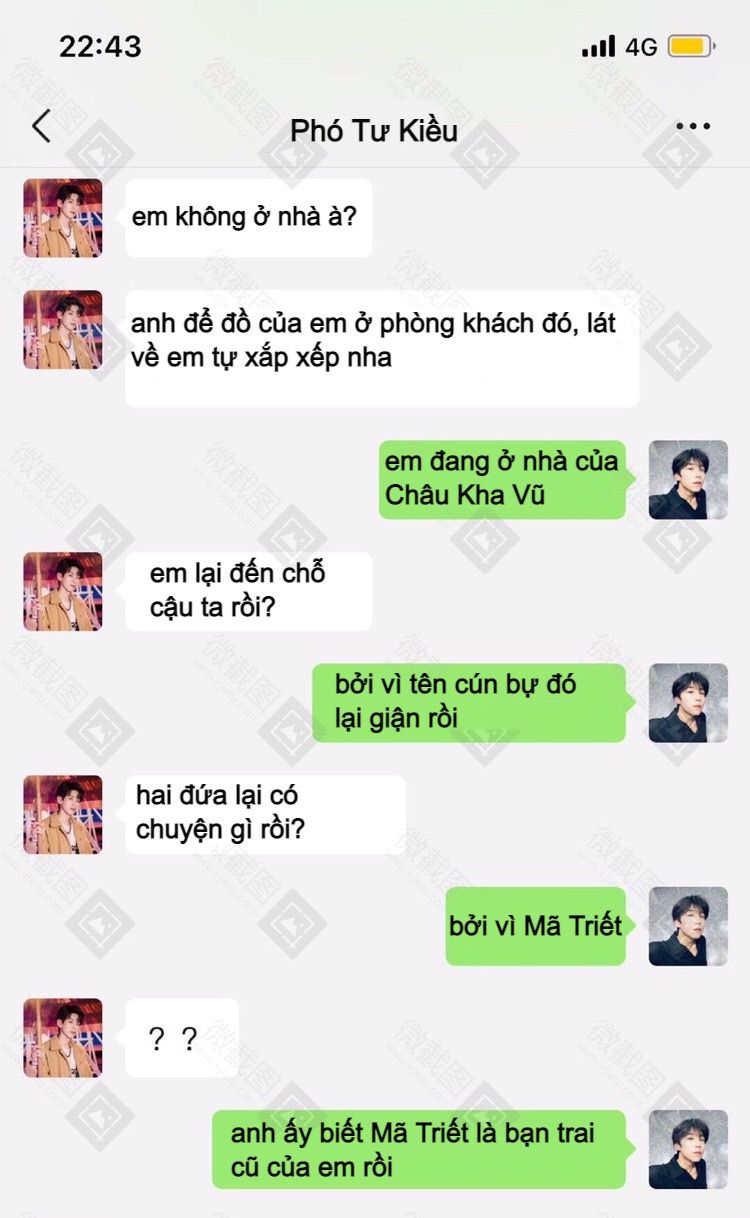
Task: View profile from avatar beside the '? ?' message
Action: click(63, 1037)
